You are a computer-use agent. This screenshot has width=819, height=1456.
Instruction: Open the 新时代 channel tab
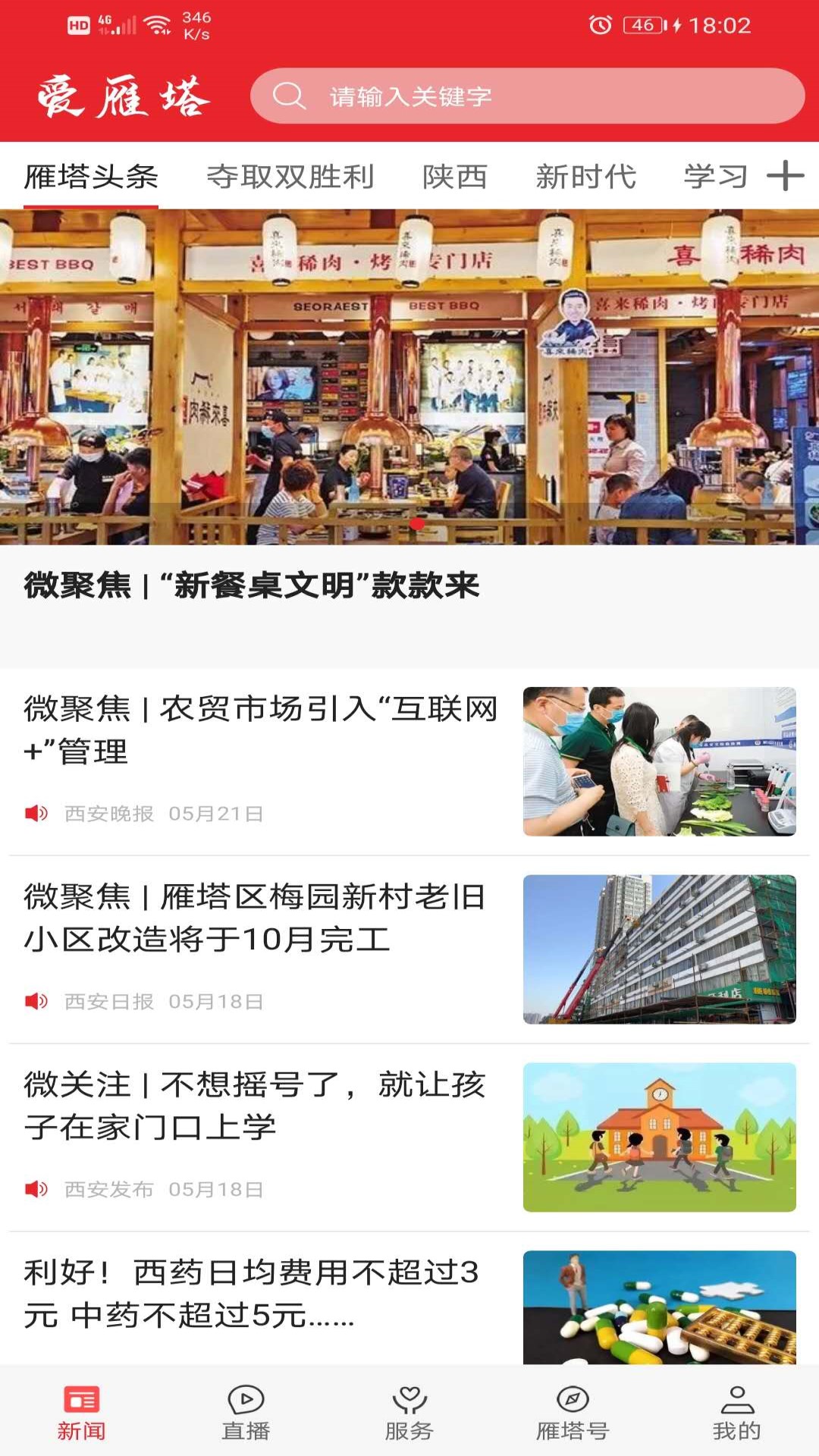coord(585,177)
